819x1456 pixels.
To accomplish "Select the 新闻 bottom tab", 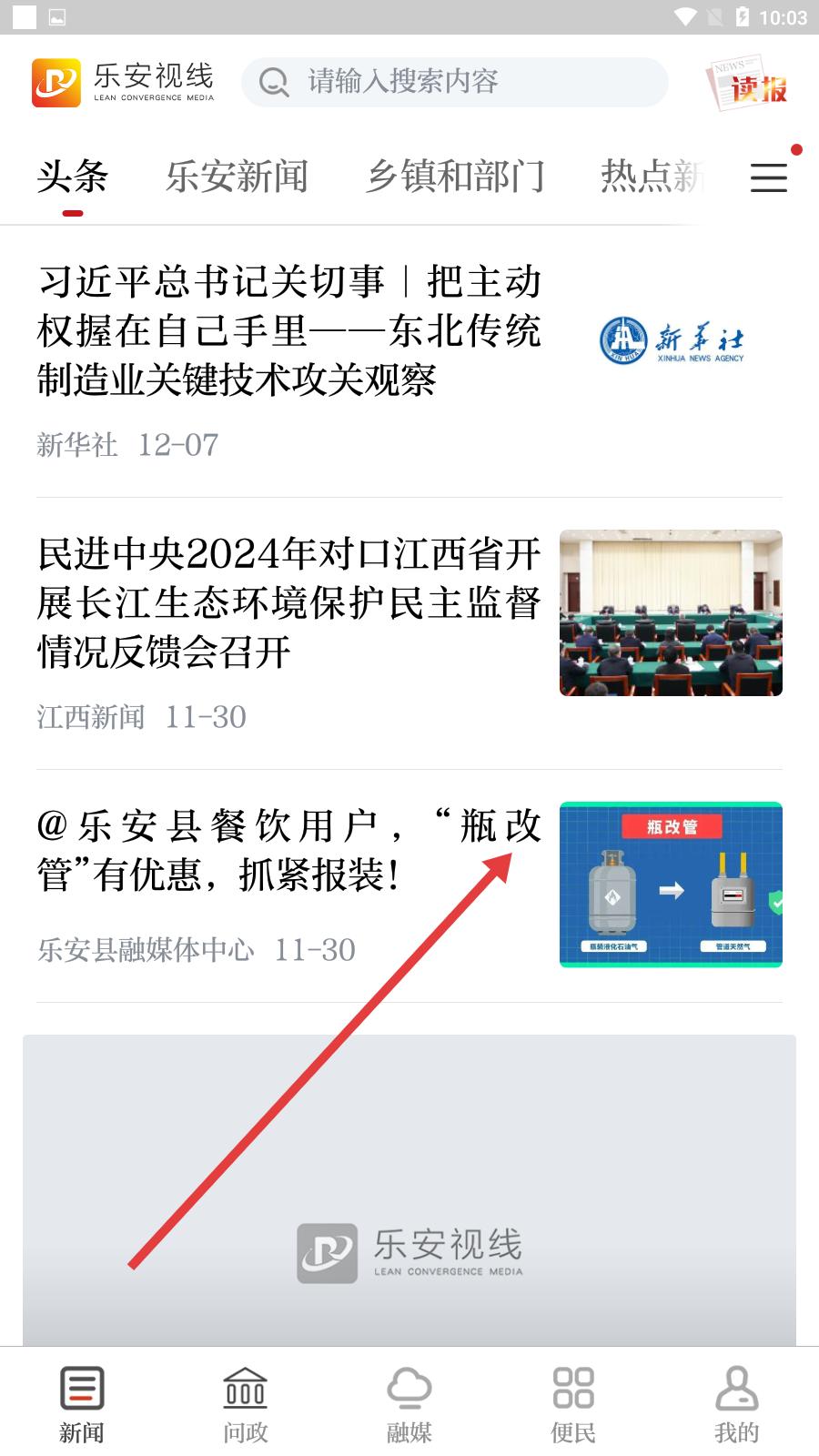I will [82, 1405].
